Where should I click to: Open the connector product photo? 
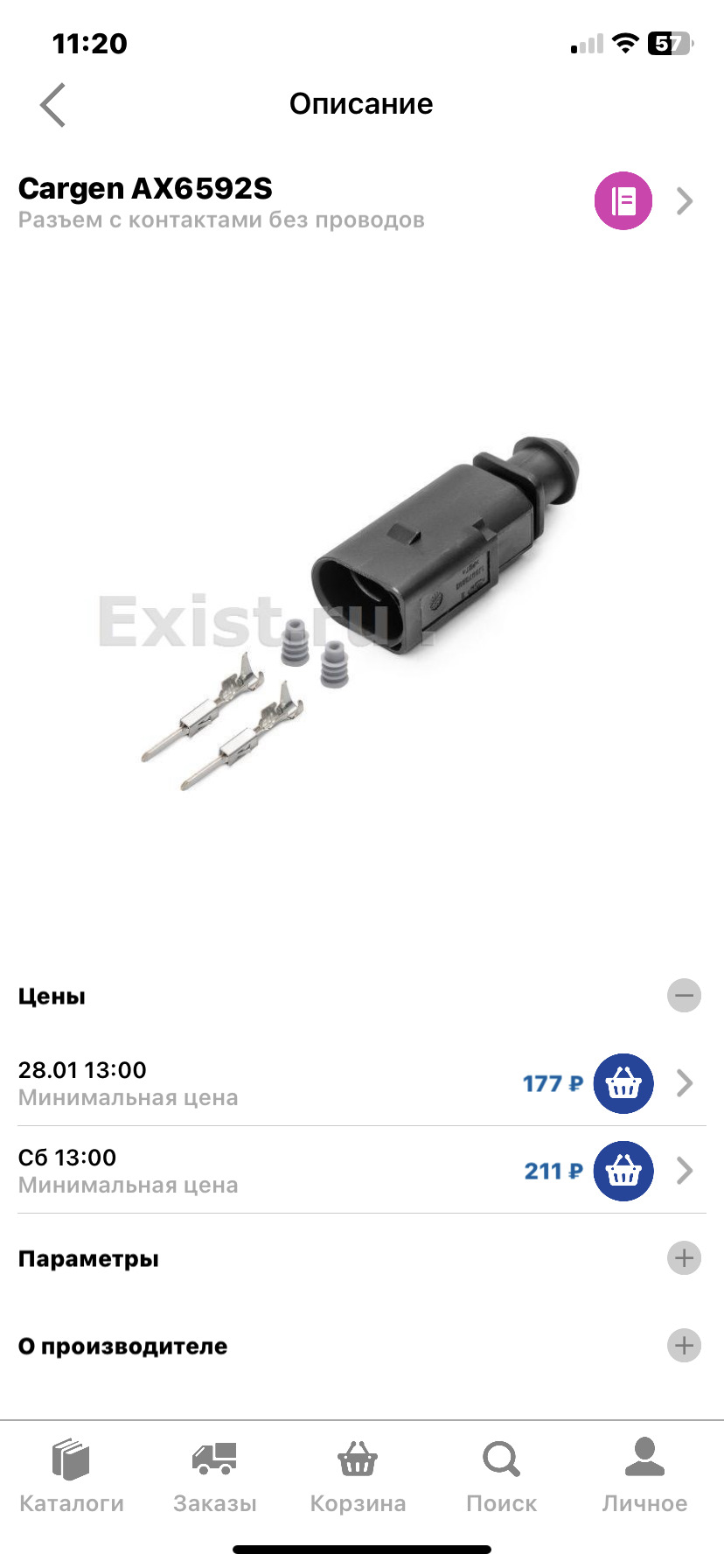[x=361, y=612]
